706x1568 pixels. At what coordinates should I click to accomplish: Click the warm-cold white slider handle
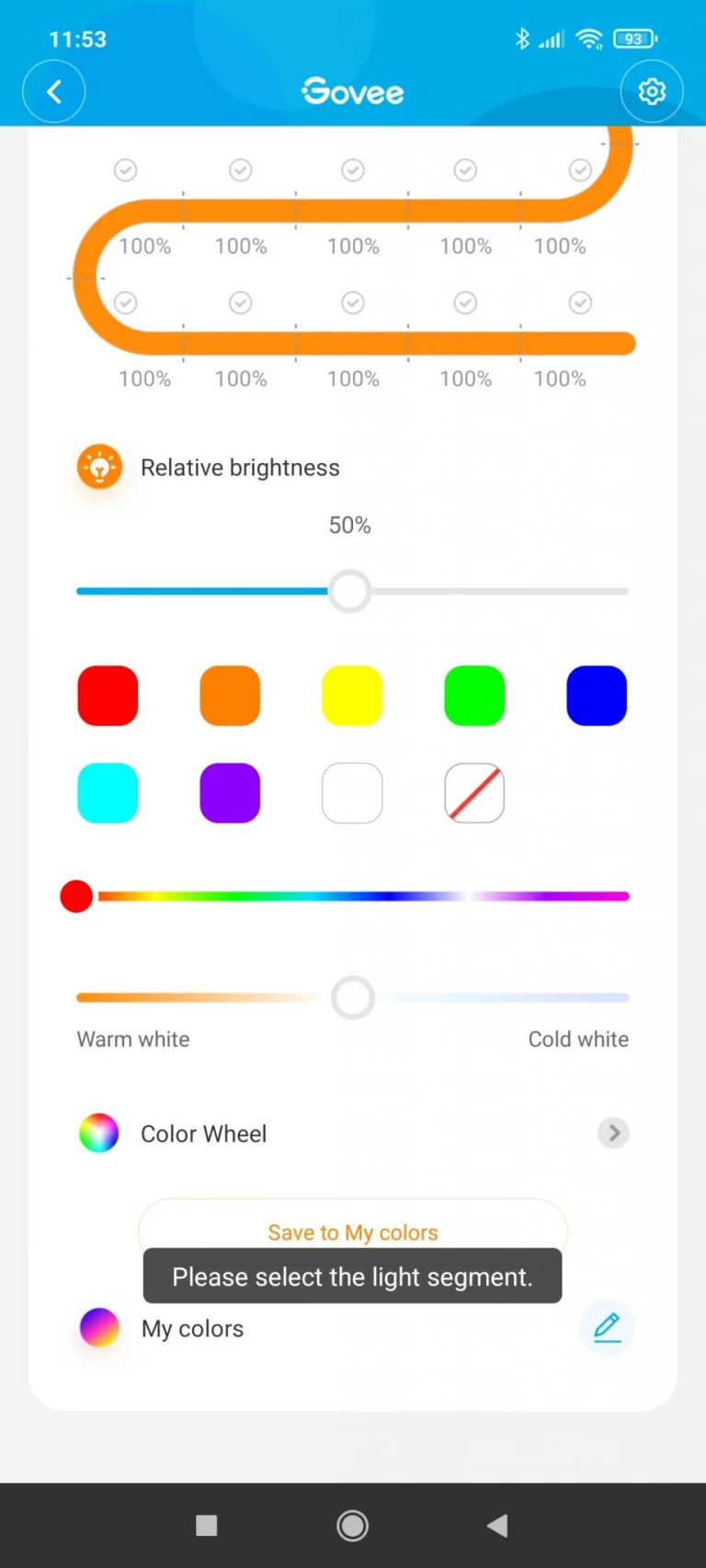(352, 997)
